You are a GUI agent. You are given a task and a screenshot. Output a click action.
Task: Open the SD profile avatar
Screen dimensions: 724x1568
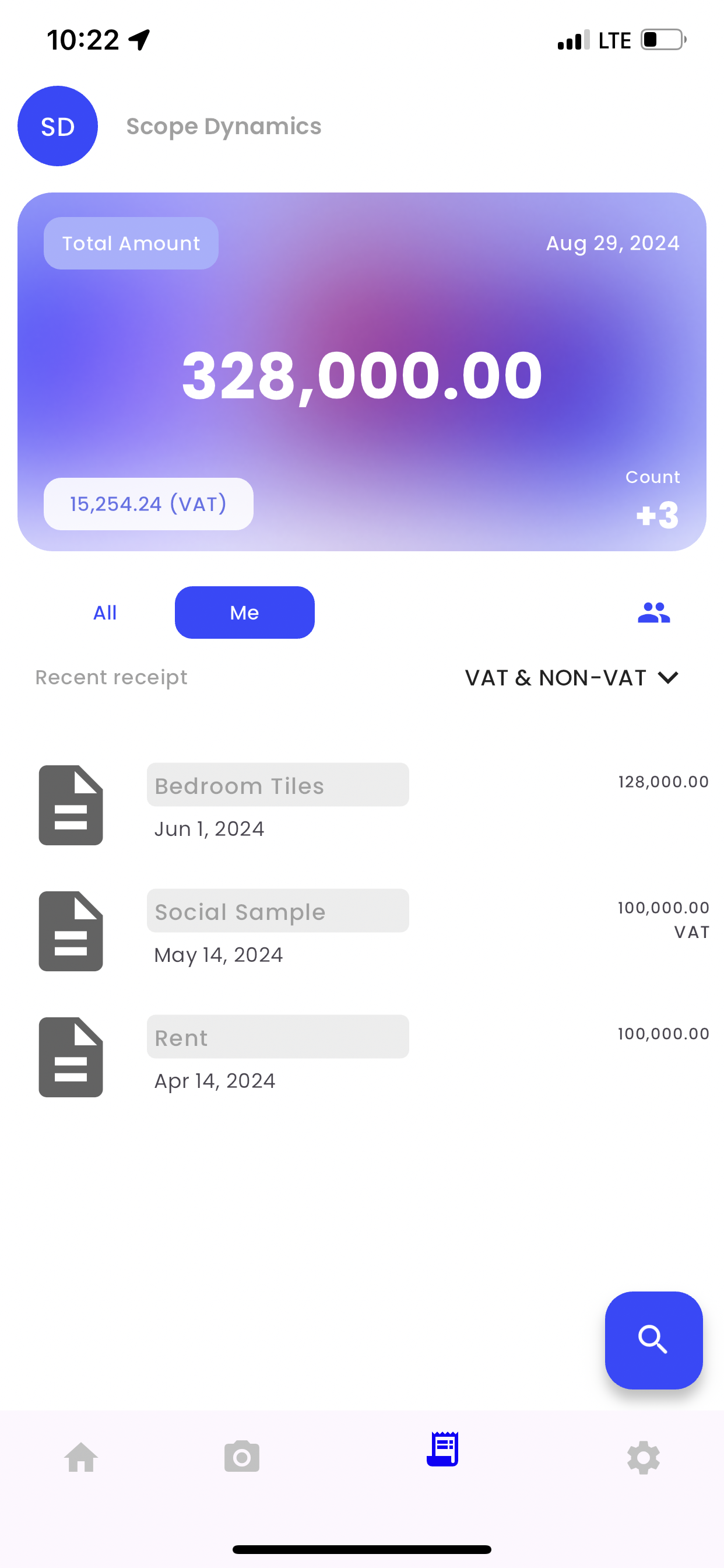[58, 126]
